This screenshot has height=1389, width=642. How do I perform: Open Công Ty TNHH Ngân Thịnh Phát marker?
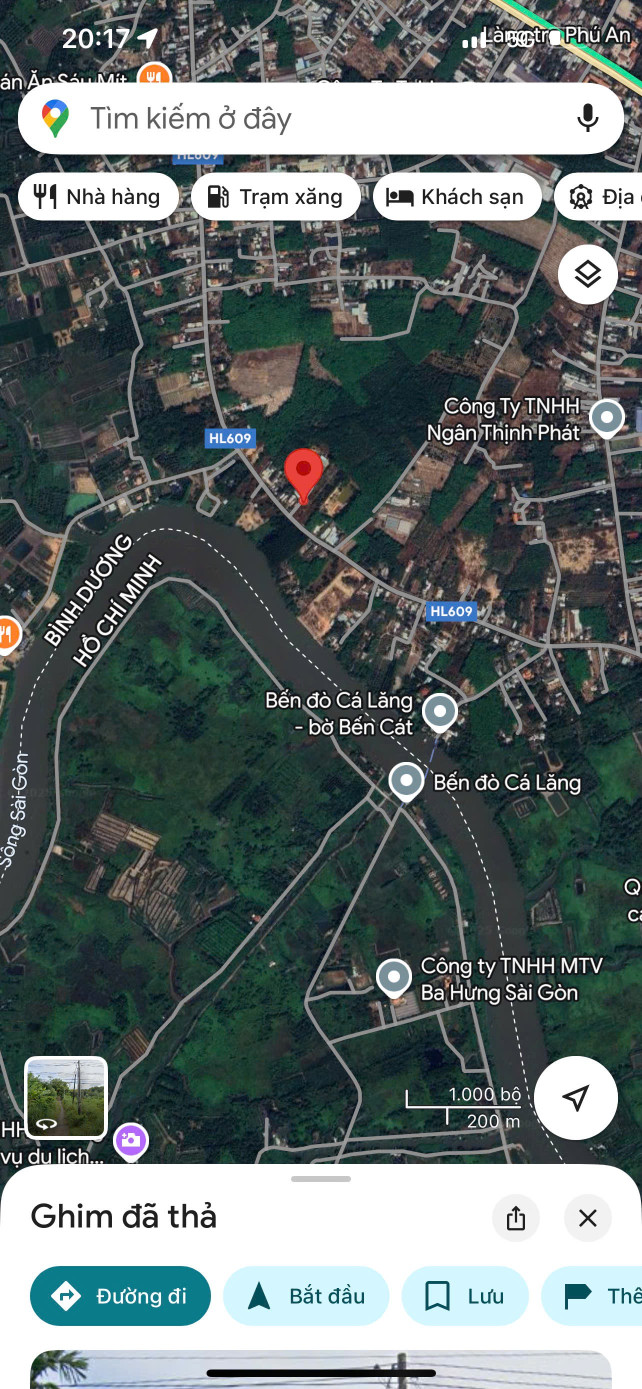(606, 417)
